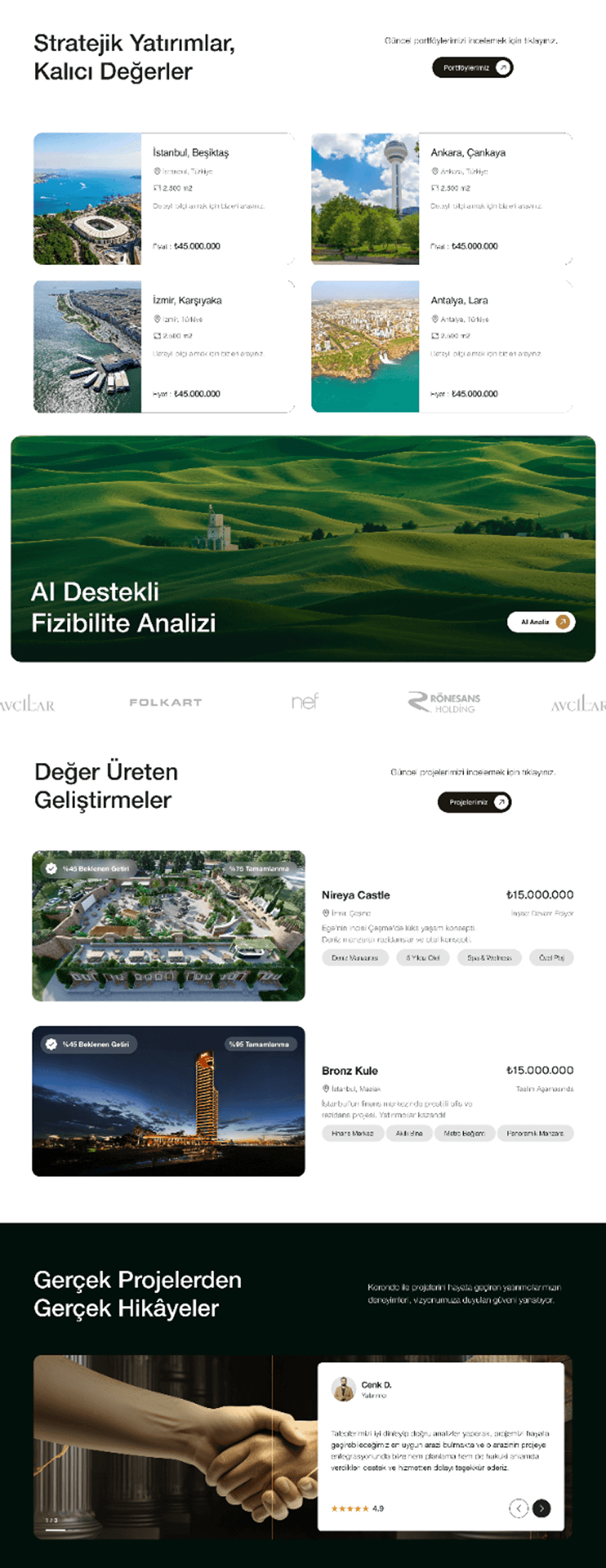Viewport: 606px width, 1568px height.
Task: Tap the AI Analiz button
Action: [541, 622]
